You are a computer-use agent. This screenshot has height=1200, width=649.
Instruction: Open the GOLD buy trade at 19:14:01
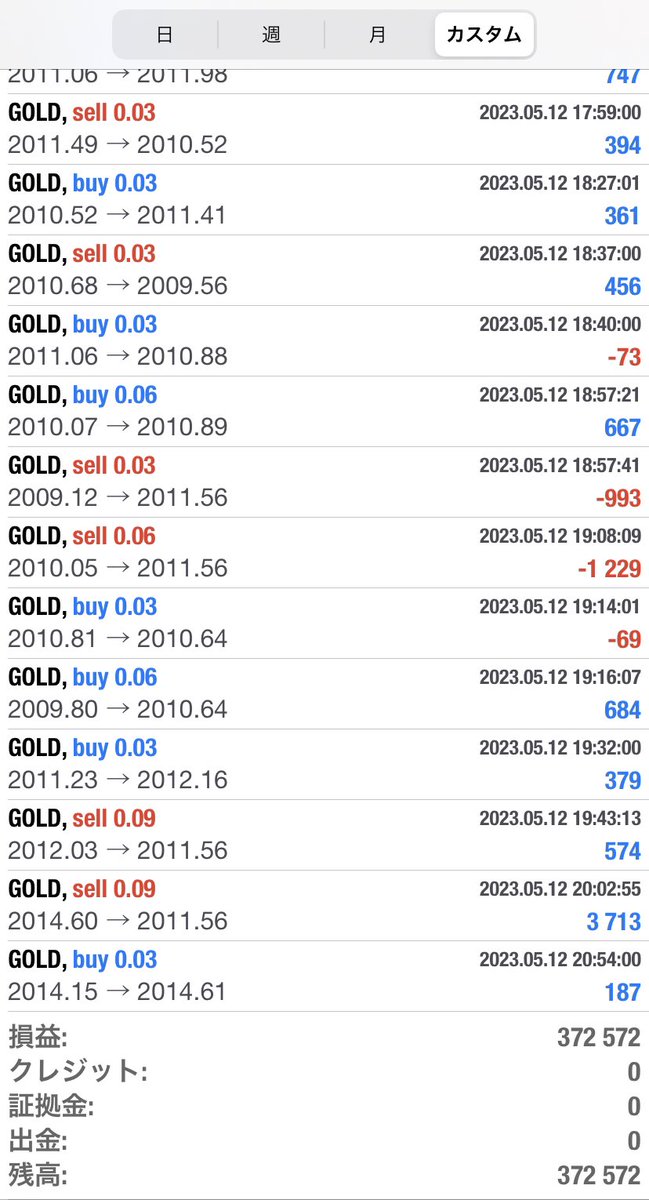[x=324, y=623]
